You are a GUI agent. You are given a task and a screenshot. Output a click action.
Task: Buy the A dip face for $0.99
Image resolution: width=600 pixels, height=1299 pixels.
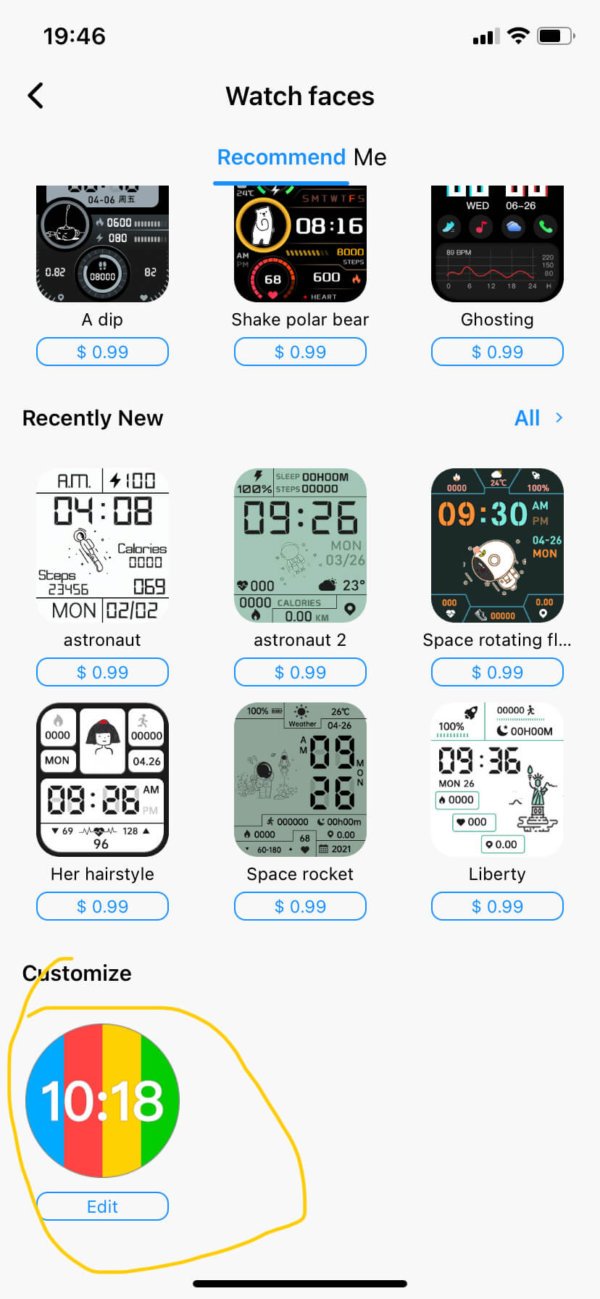pyautogui.click(x=102, y=352)
